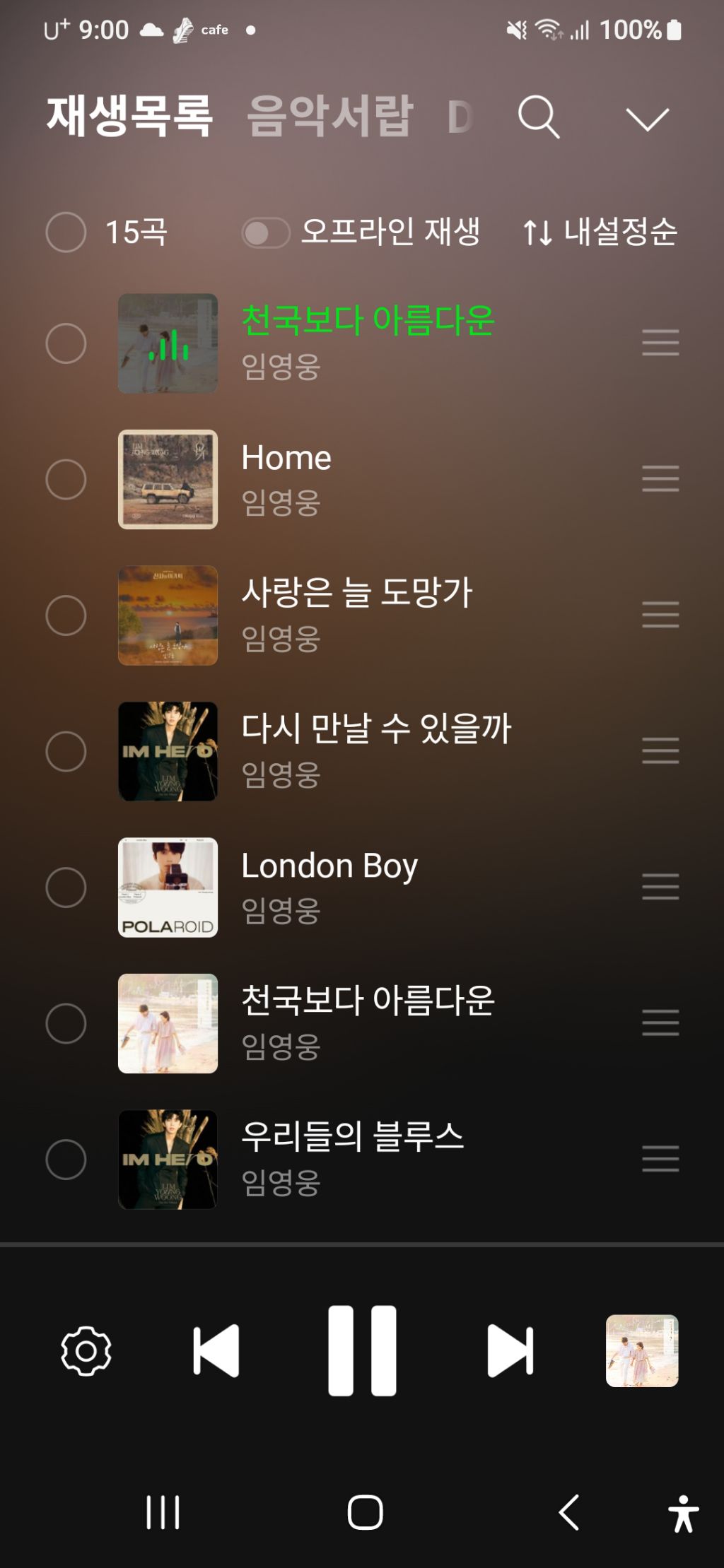The image size is (724, 1568).
Task: Select all 15곡 checkbox
Action: (66, 232)
